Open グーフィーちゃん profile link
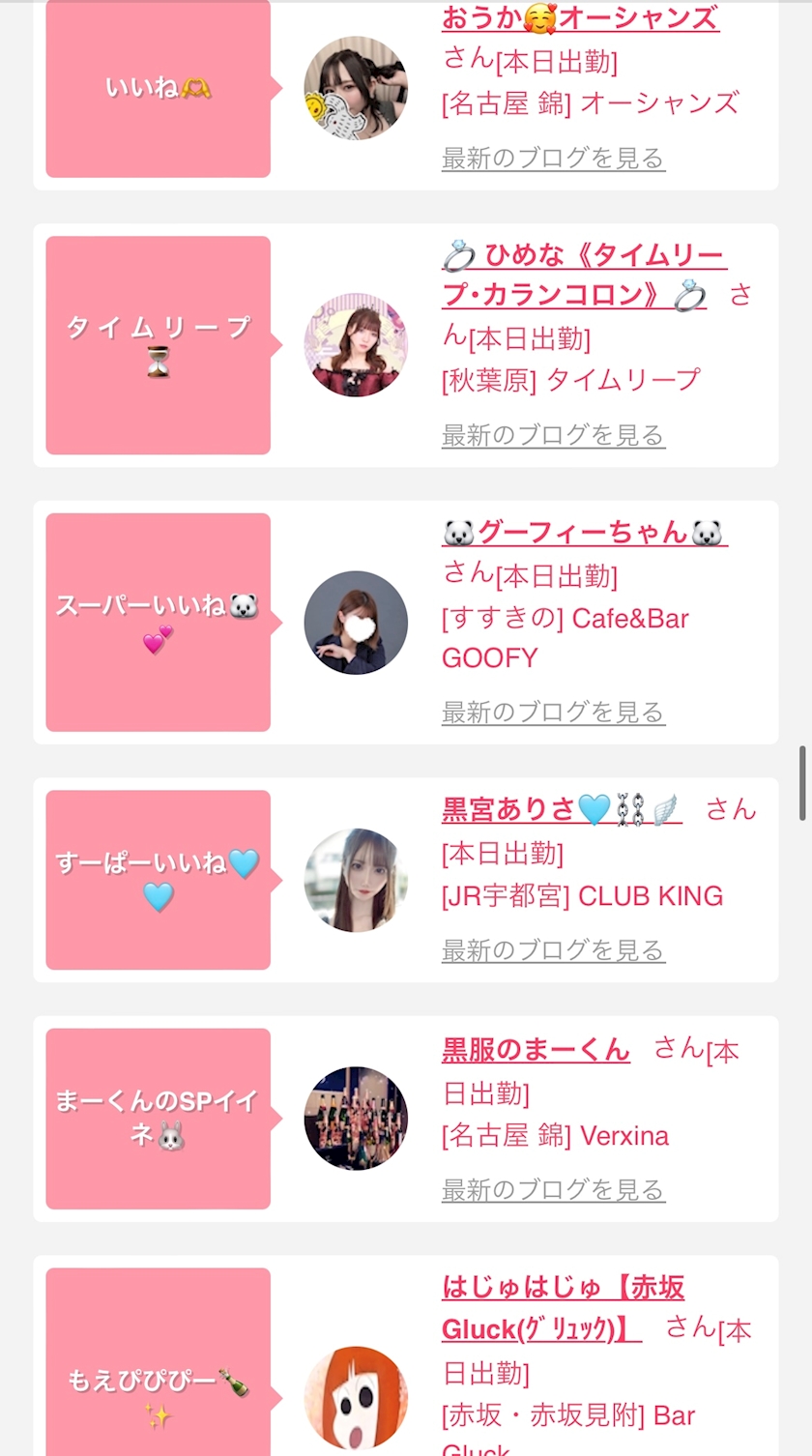 pyautogui.click(x=585, y=533)
